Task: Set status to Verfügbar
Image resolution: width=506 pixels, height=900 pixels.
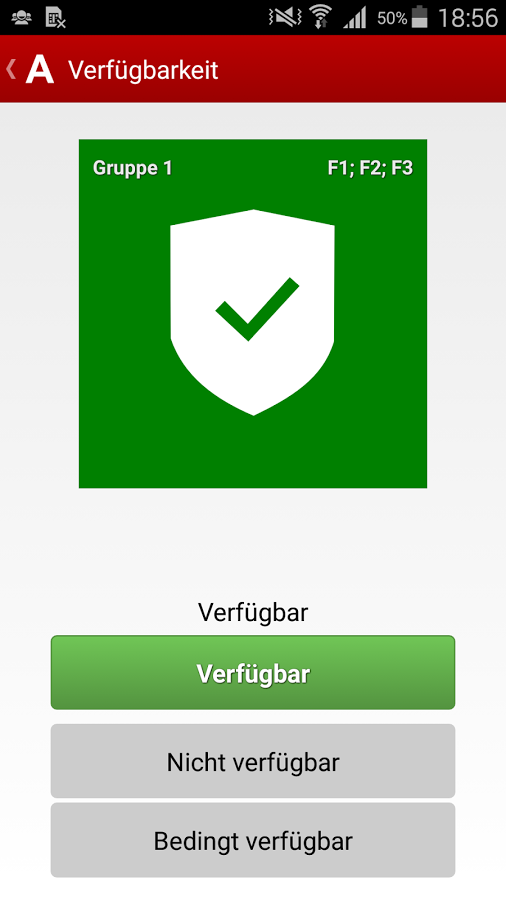Action: [x=253, y=672]
